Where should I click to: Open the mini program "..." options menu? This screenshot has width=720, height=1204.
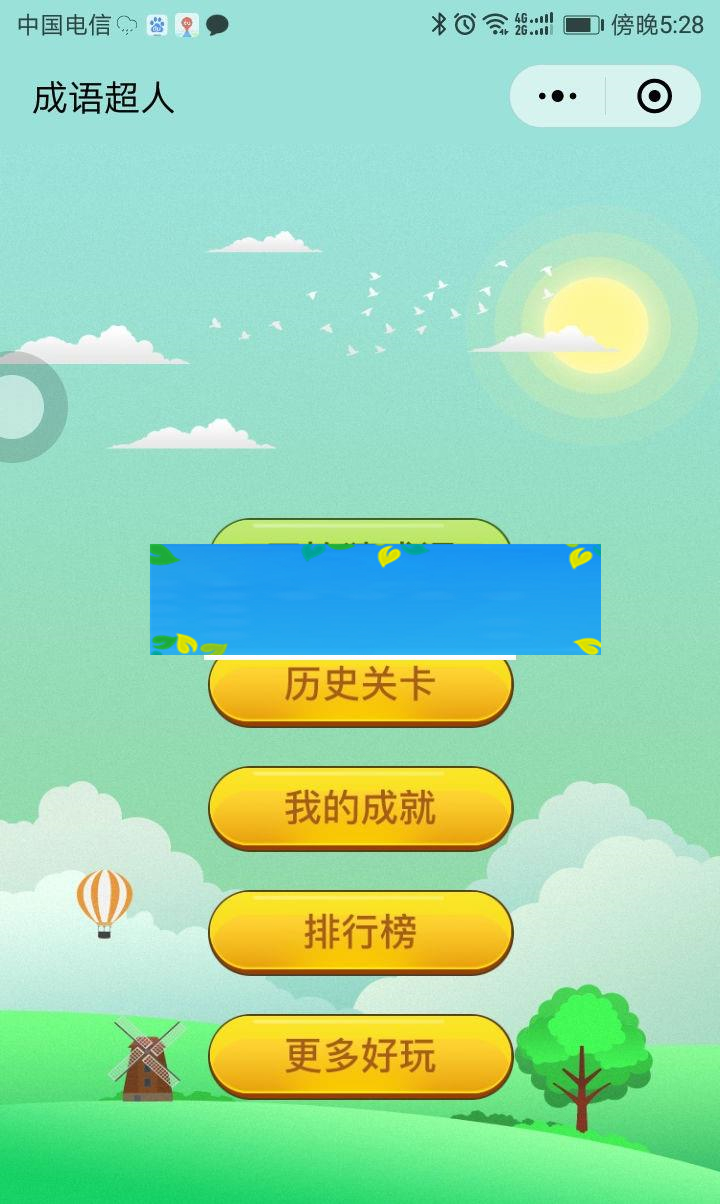point(556,96)
